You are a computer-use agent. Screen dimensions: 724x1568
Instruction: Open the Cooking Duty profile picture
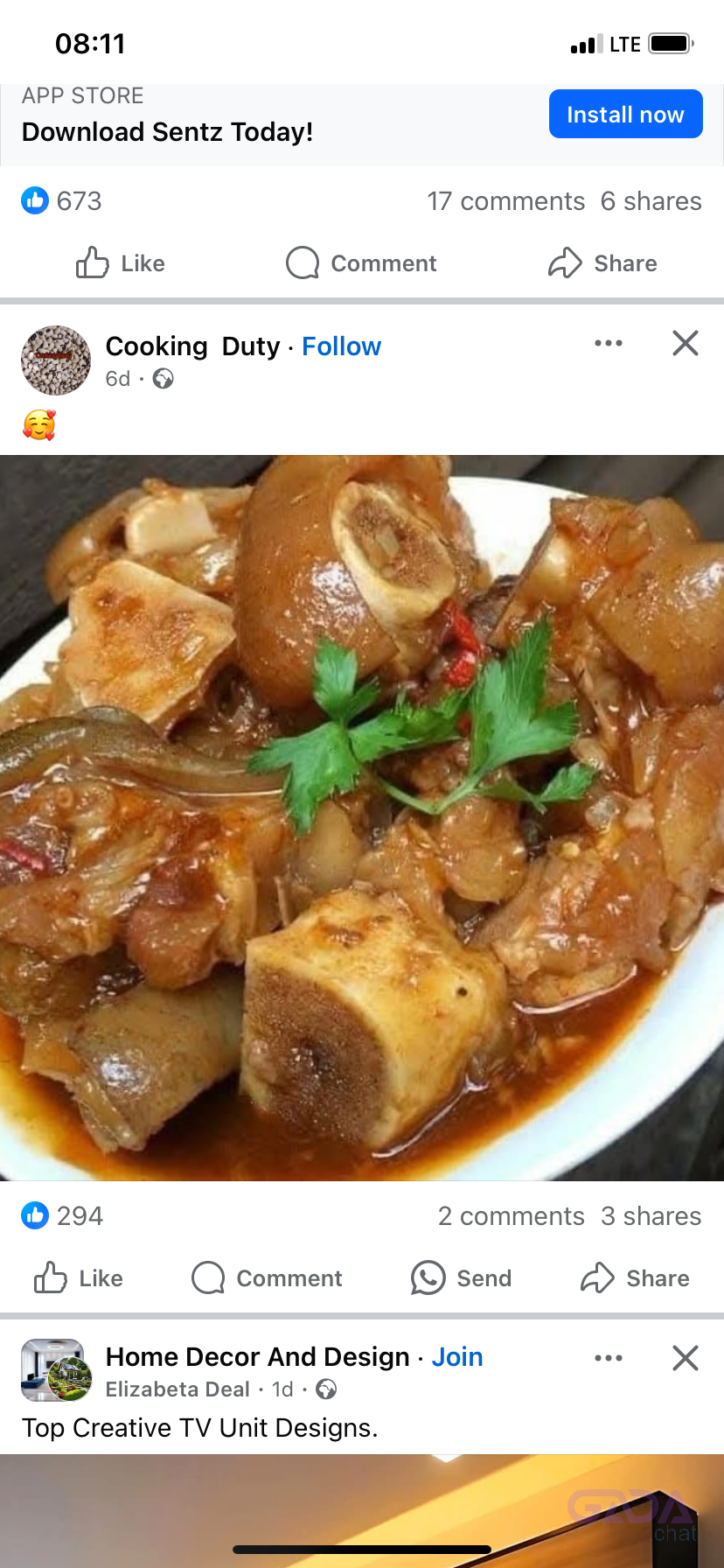pyautogui.click(x=56, y=360)
